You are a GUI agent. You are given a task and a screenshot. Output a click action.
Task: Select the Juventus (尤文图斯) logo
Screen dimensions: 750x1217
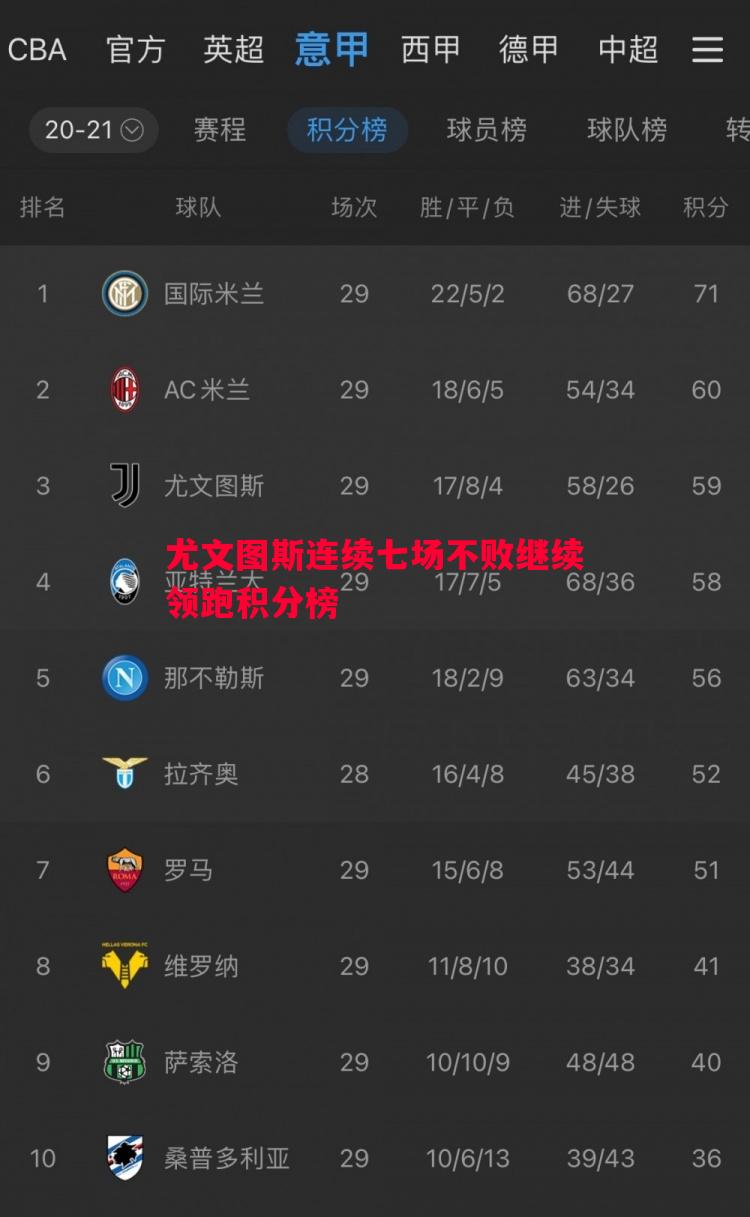tap(124, 486)
